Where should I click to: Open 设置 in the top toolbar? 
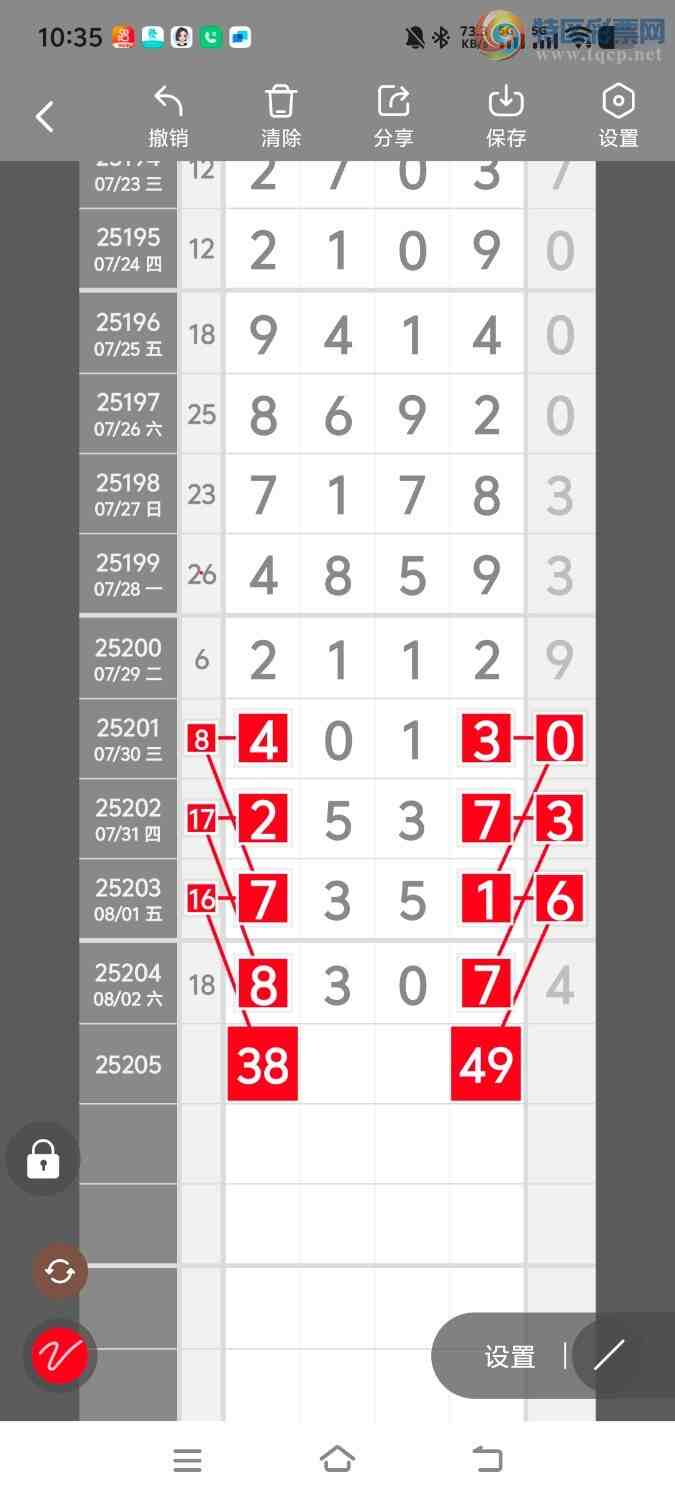tap(618, 117)
